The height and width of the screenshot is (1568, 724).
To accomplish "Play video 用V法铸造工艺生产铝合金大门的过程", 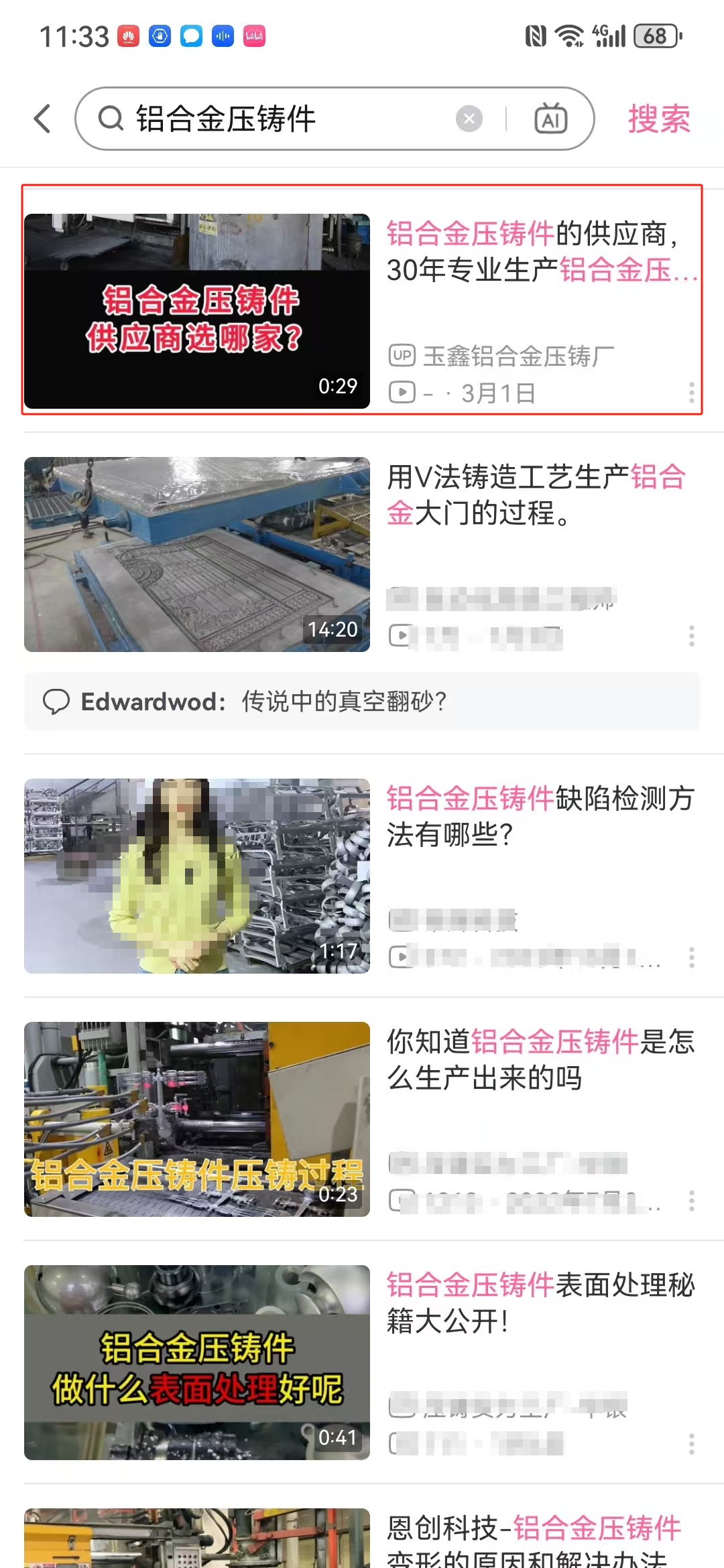I will point(197,554).
